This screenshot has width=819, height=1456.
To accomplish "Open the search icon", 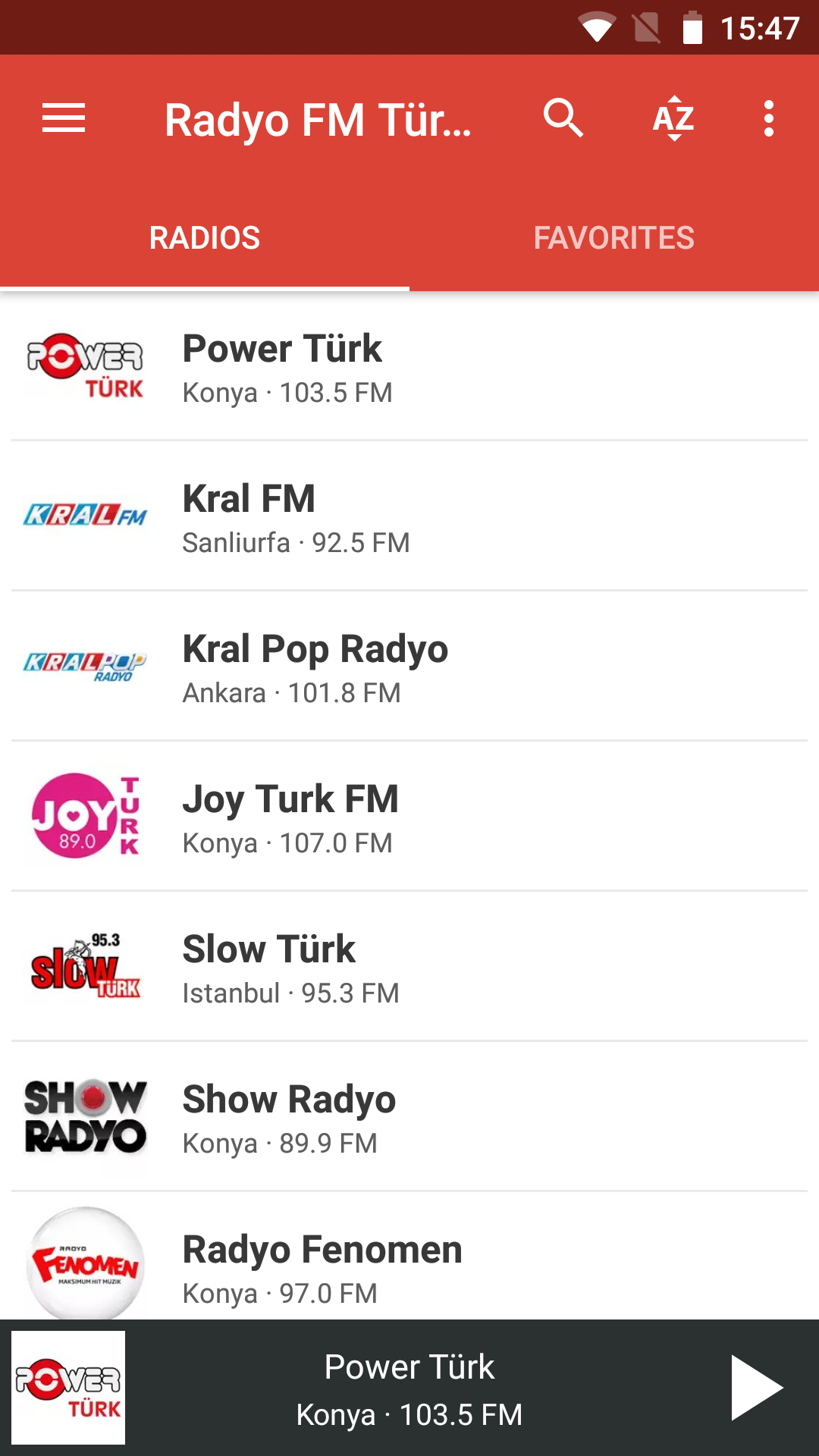I will (563, 119).
